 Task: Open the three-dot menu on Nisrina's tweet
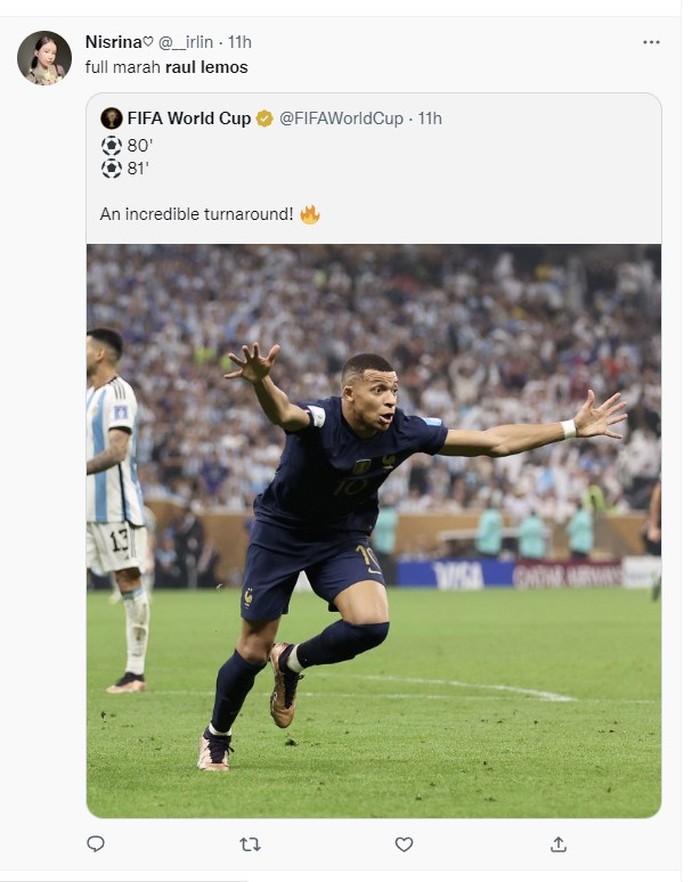(651, 42)
